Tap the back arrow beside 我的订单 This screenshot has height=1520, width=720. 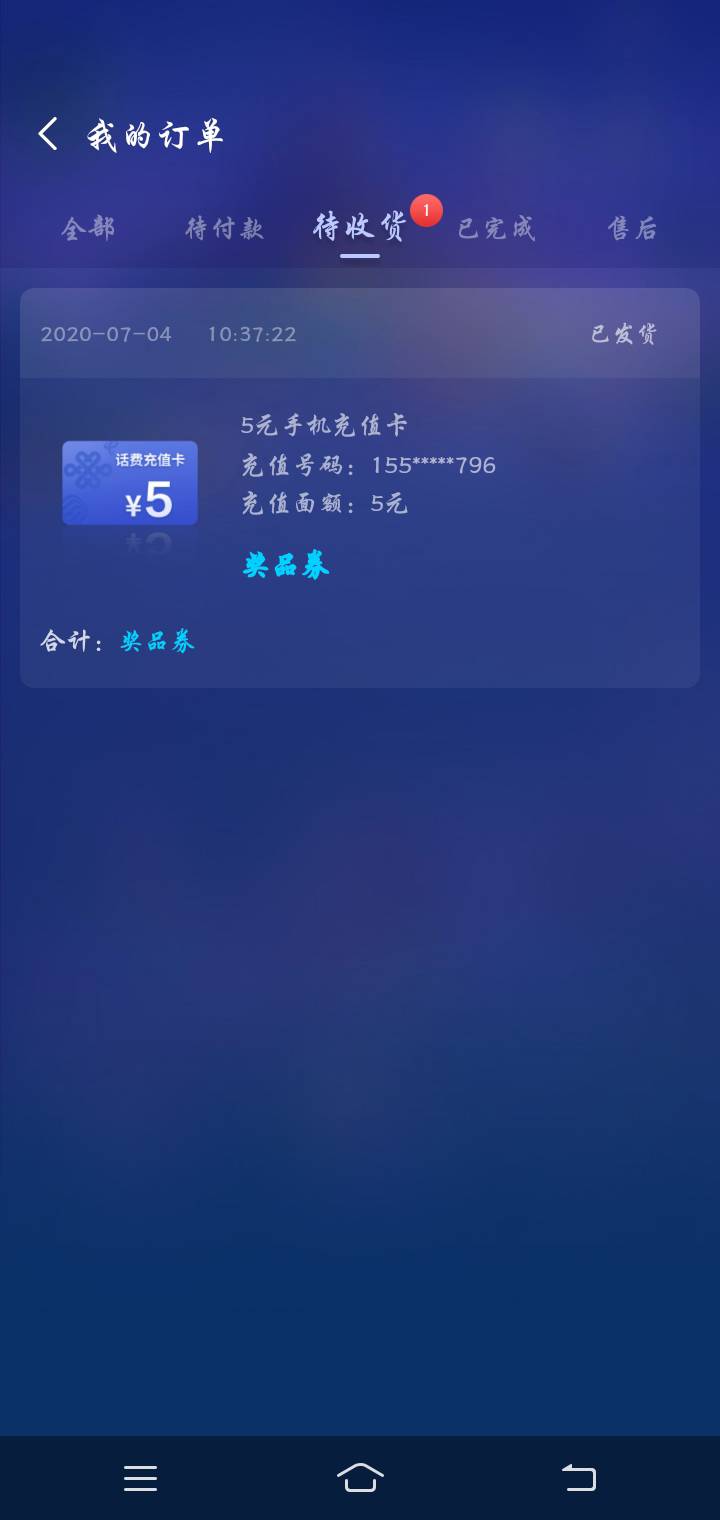(47, 132)
